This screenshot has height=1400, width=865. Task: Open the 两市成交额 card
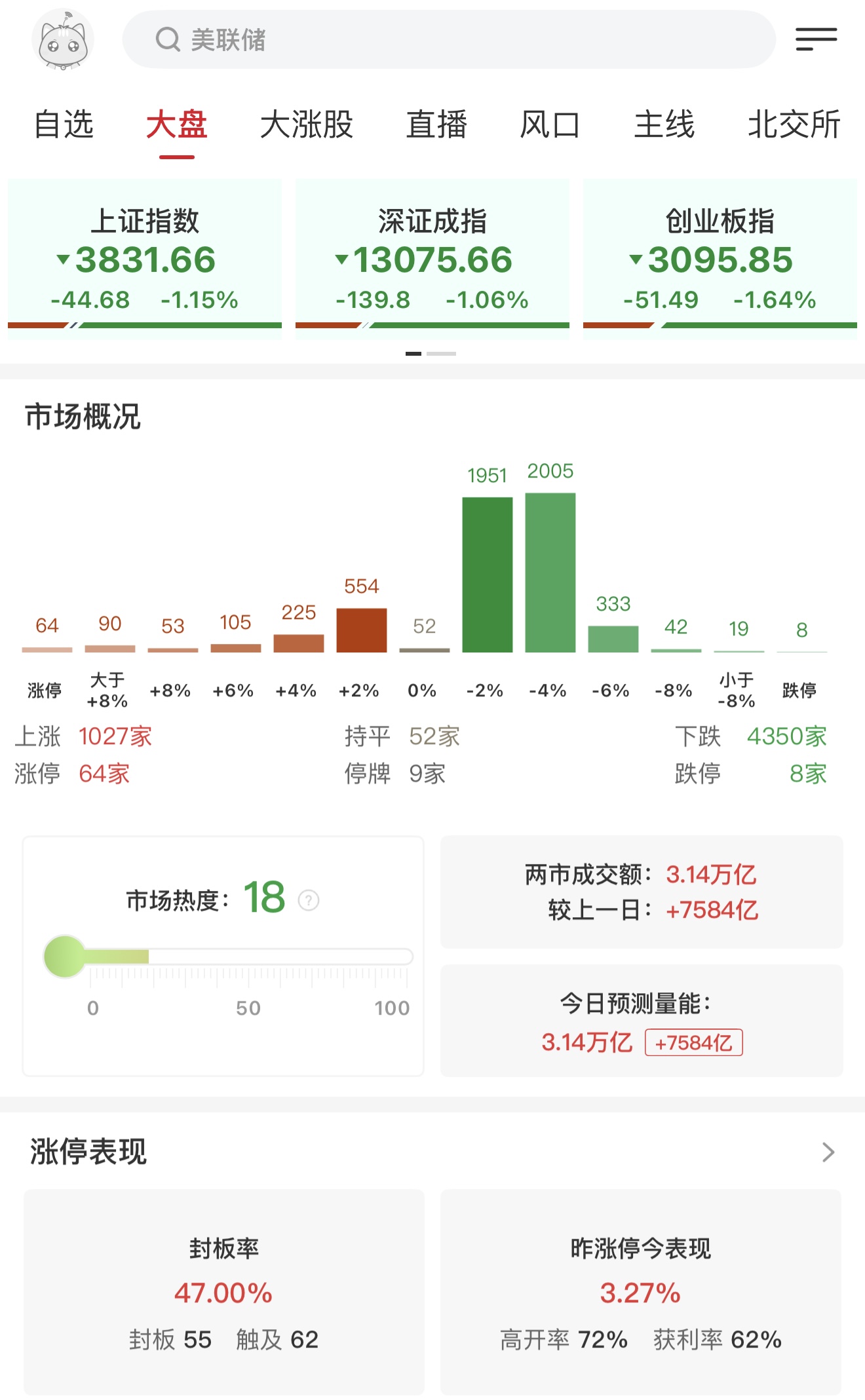tap(642, 892)
